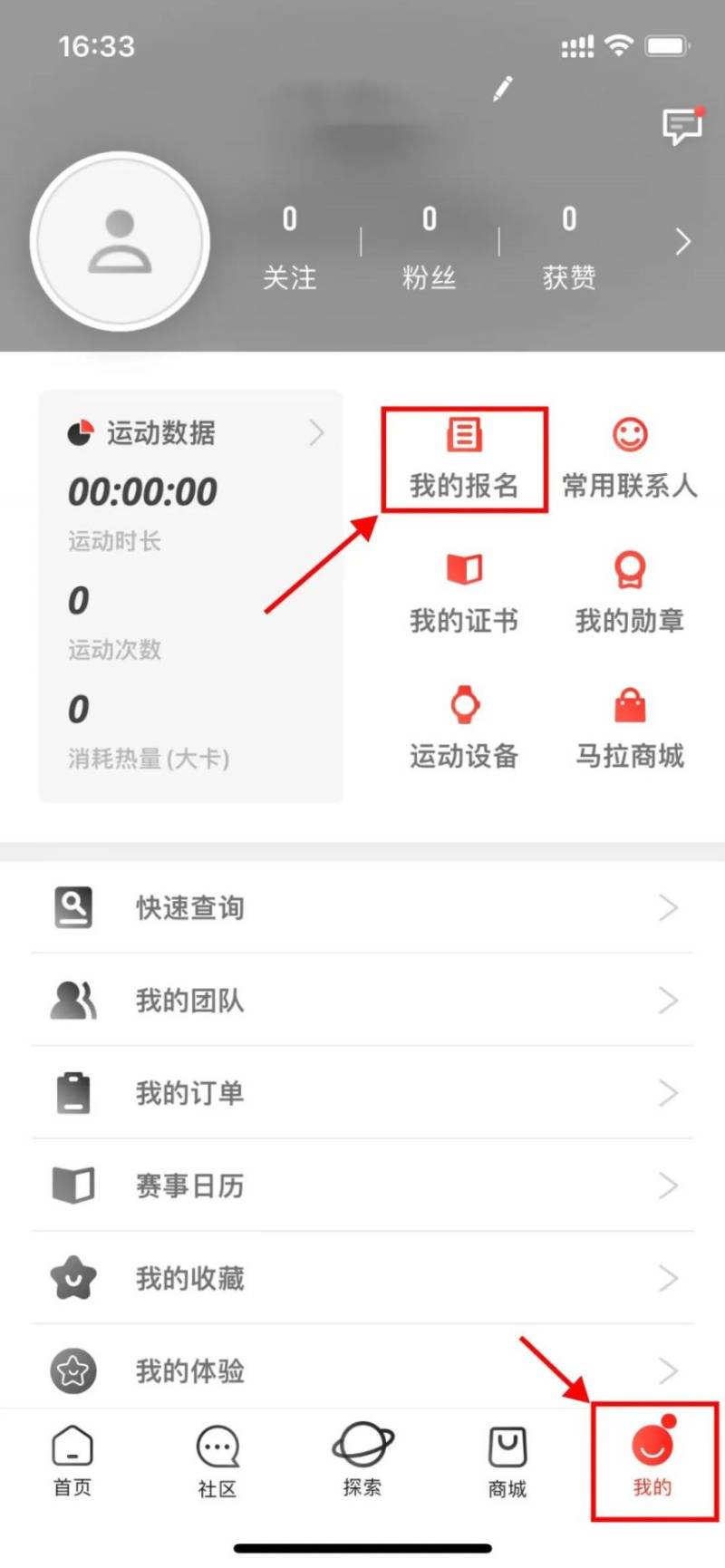
Task: Open 赛事日历 (Event Calendar)
Action: (x=189, y=1186)
